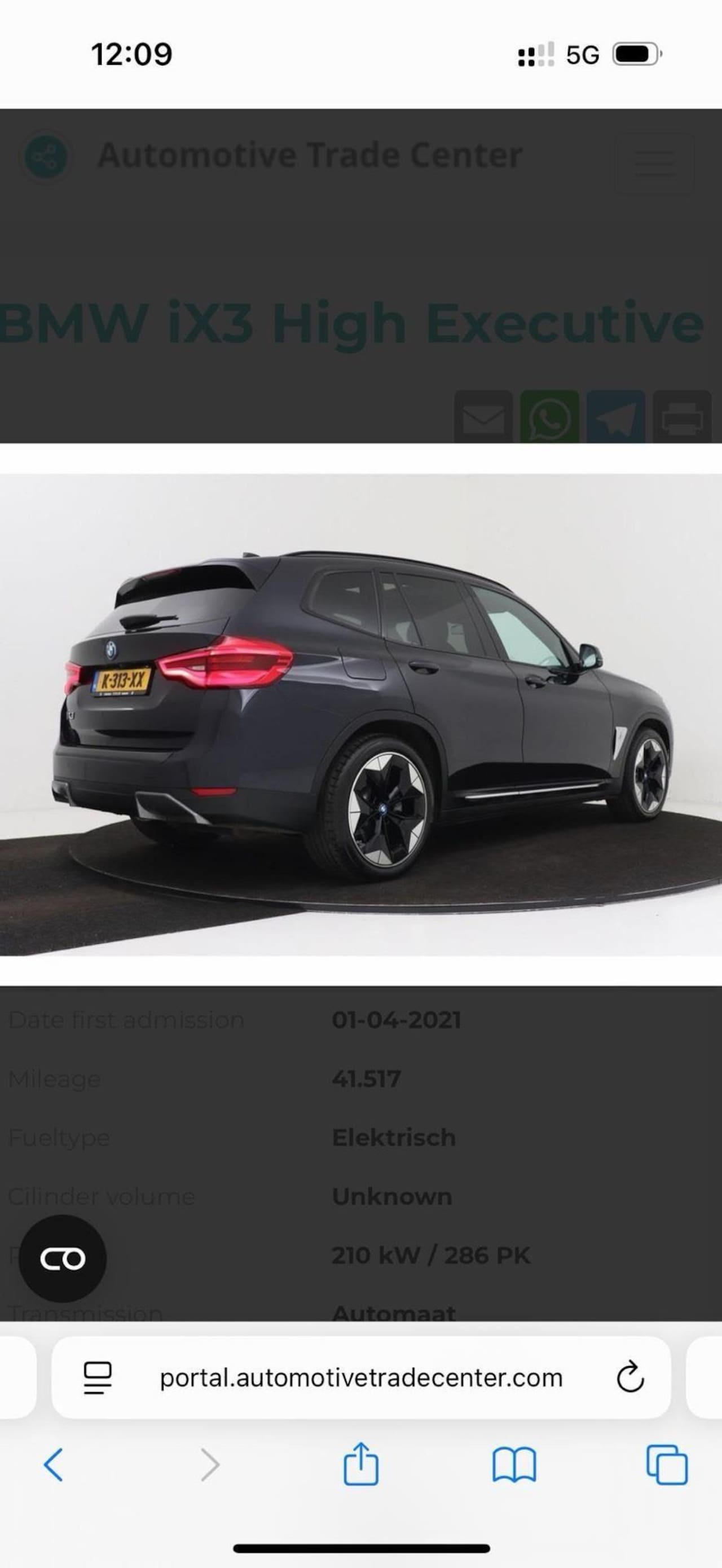The width and height of the screenshot is (722, 1568).
Task: Print this vehicle page
Action: pyautogui.click(x=682, y=419)
